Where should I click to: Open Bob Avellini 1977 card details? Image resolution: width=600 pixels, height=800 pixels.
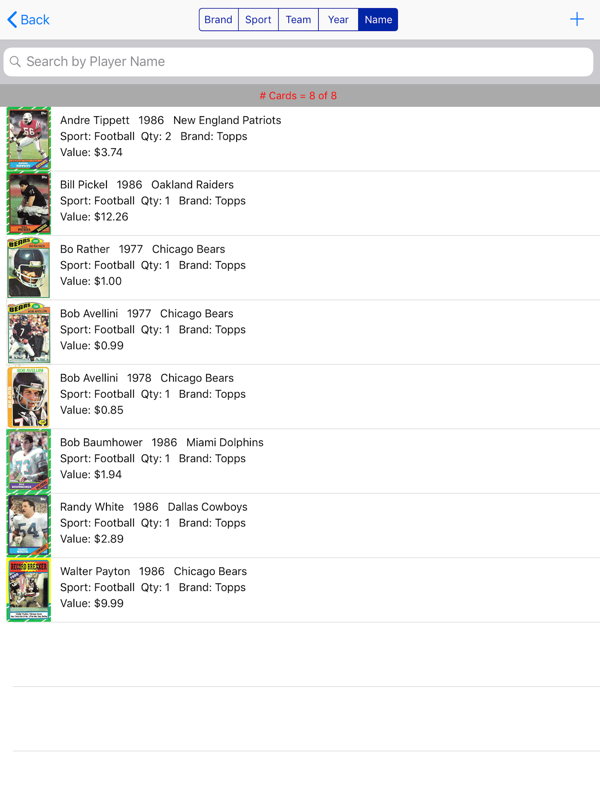point(300,330)
